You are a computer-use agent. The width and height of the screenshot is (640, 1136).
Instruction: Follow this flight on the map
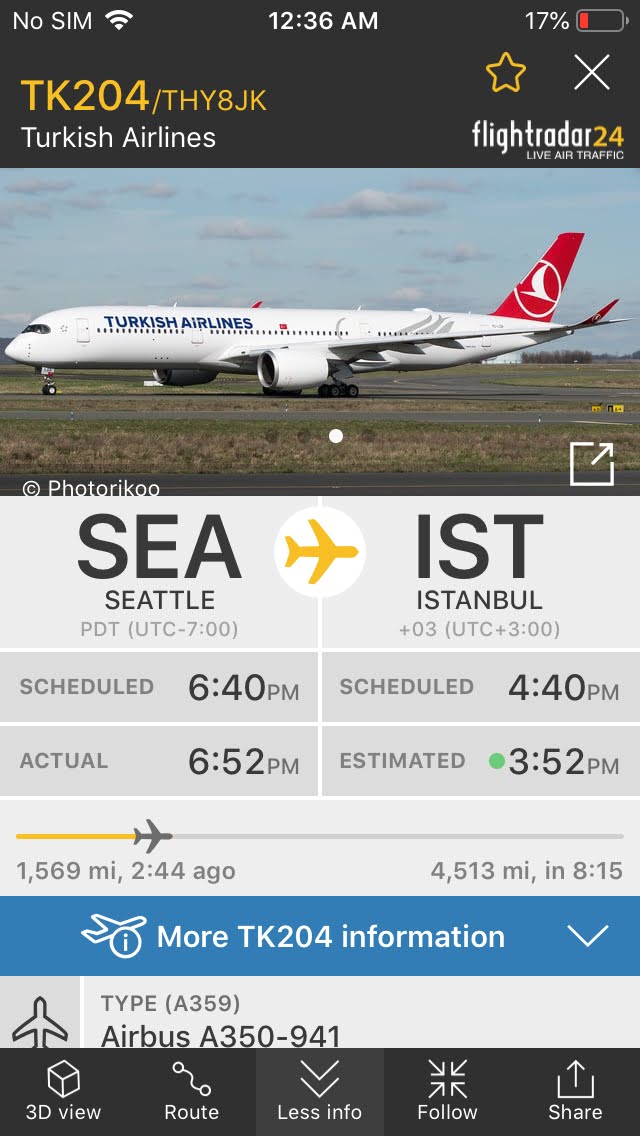pos(447,1091)
